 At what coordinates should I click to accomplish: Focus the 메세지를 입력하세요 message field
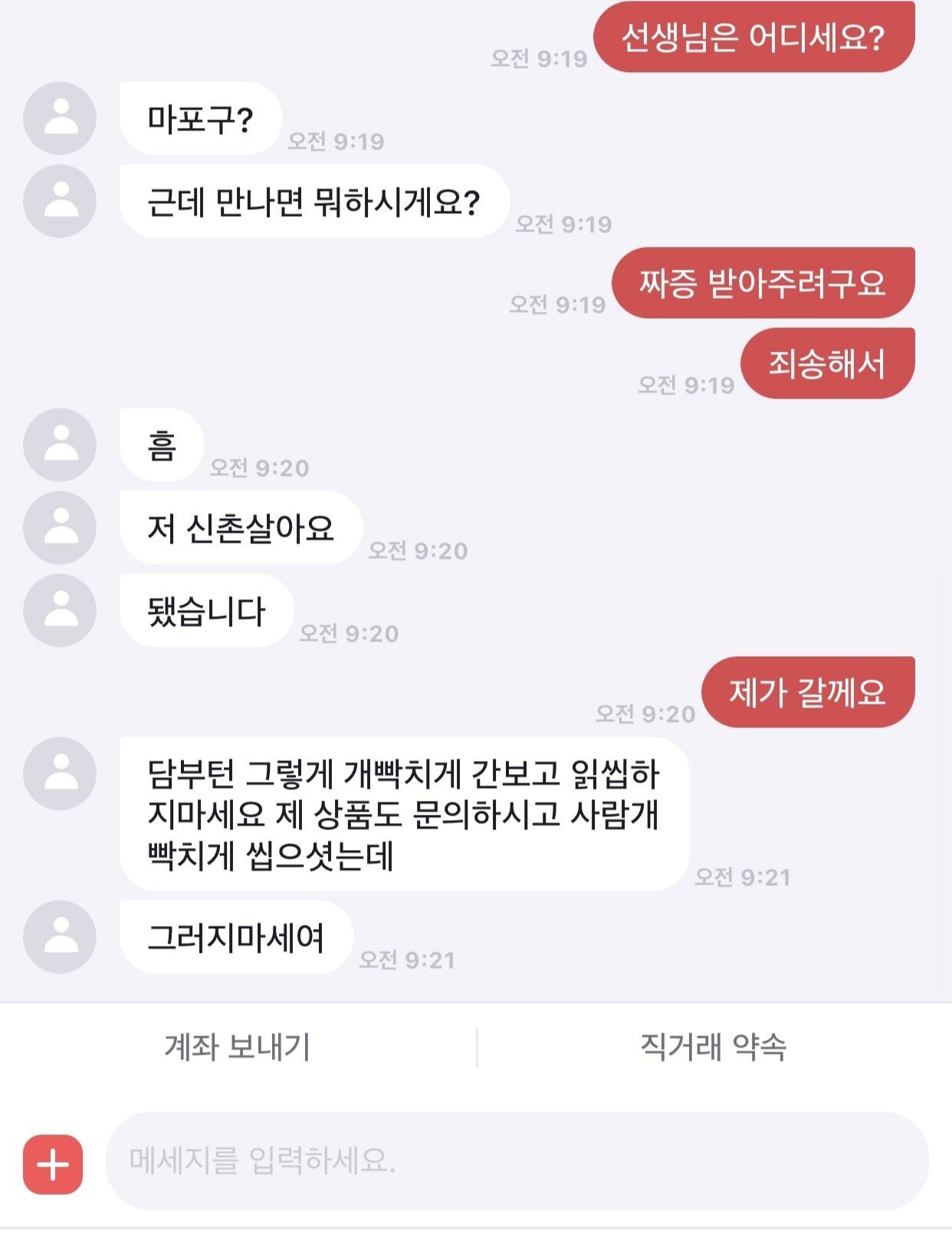(517, 1161)
